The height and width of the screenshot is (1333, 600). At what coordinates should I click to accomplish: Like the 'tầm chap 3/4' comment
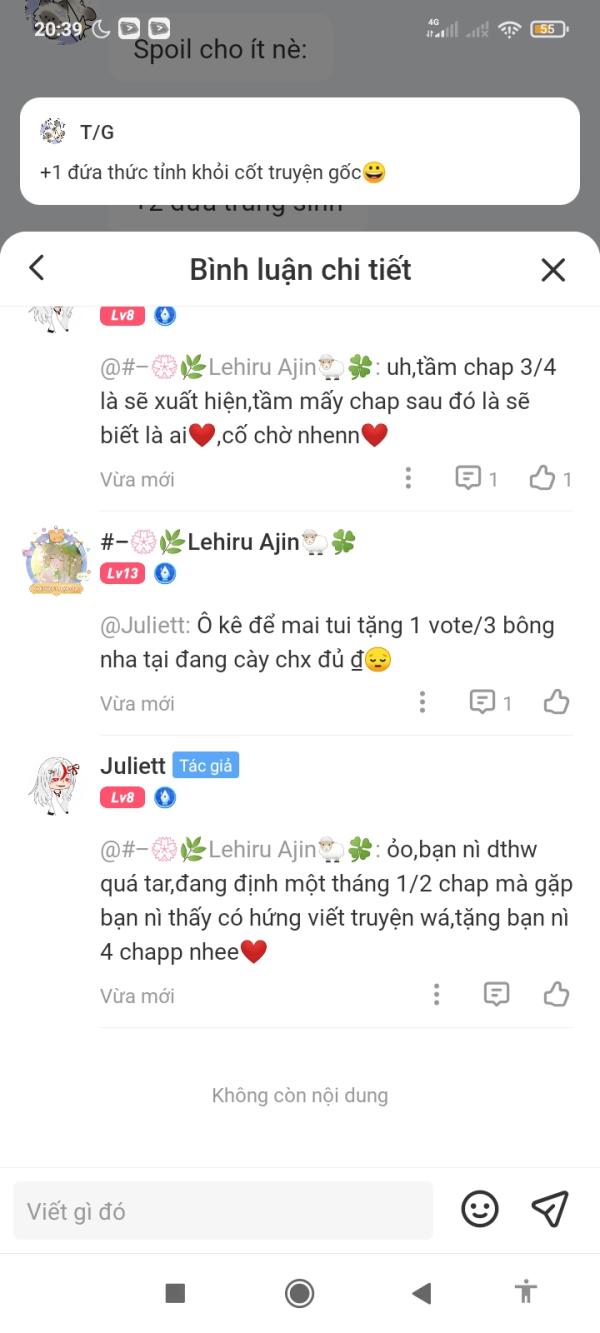click(x=543, y=478)
